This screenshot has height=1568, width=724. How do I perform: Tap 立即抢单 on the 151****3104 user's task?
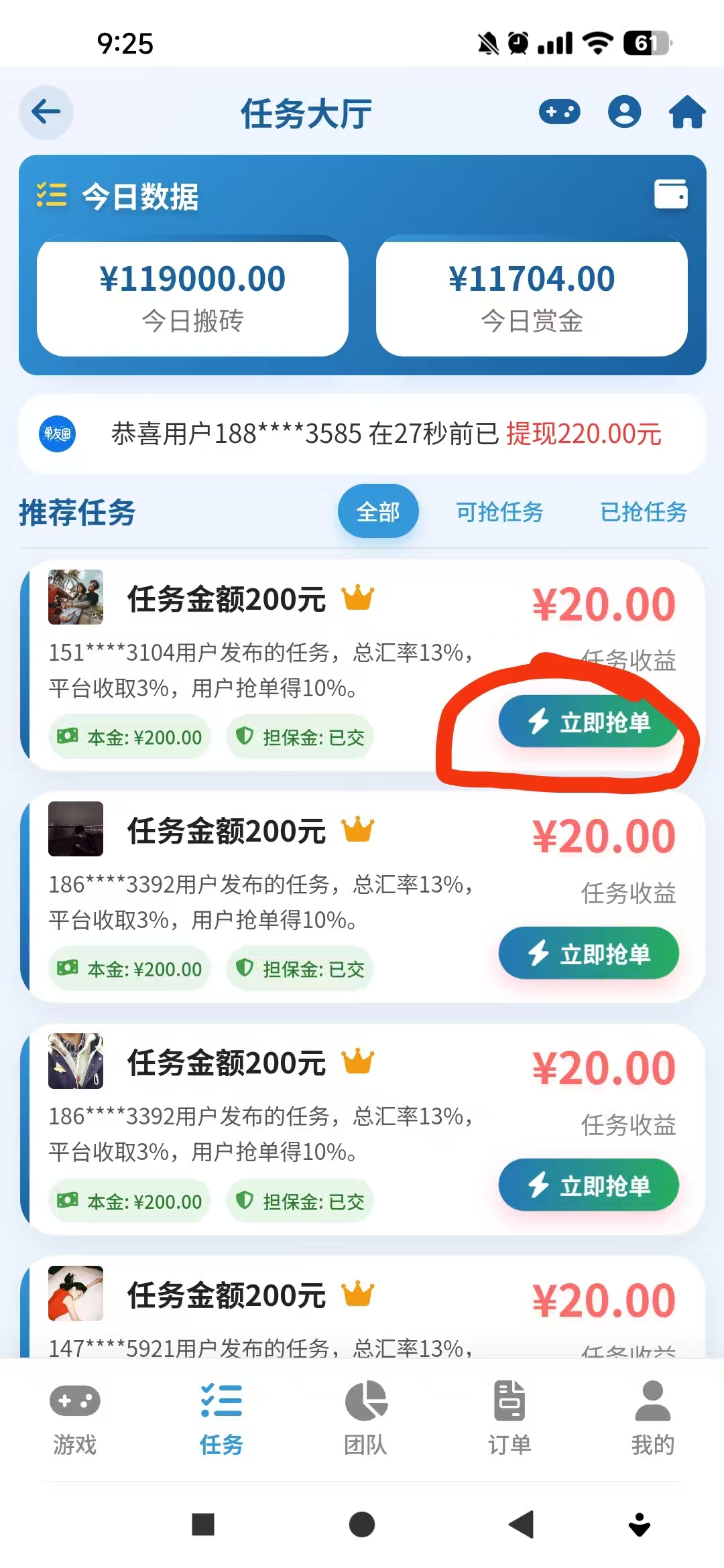[589, 722]
